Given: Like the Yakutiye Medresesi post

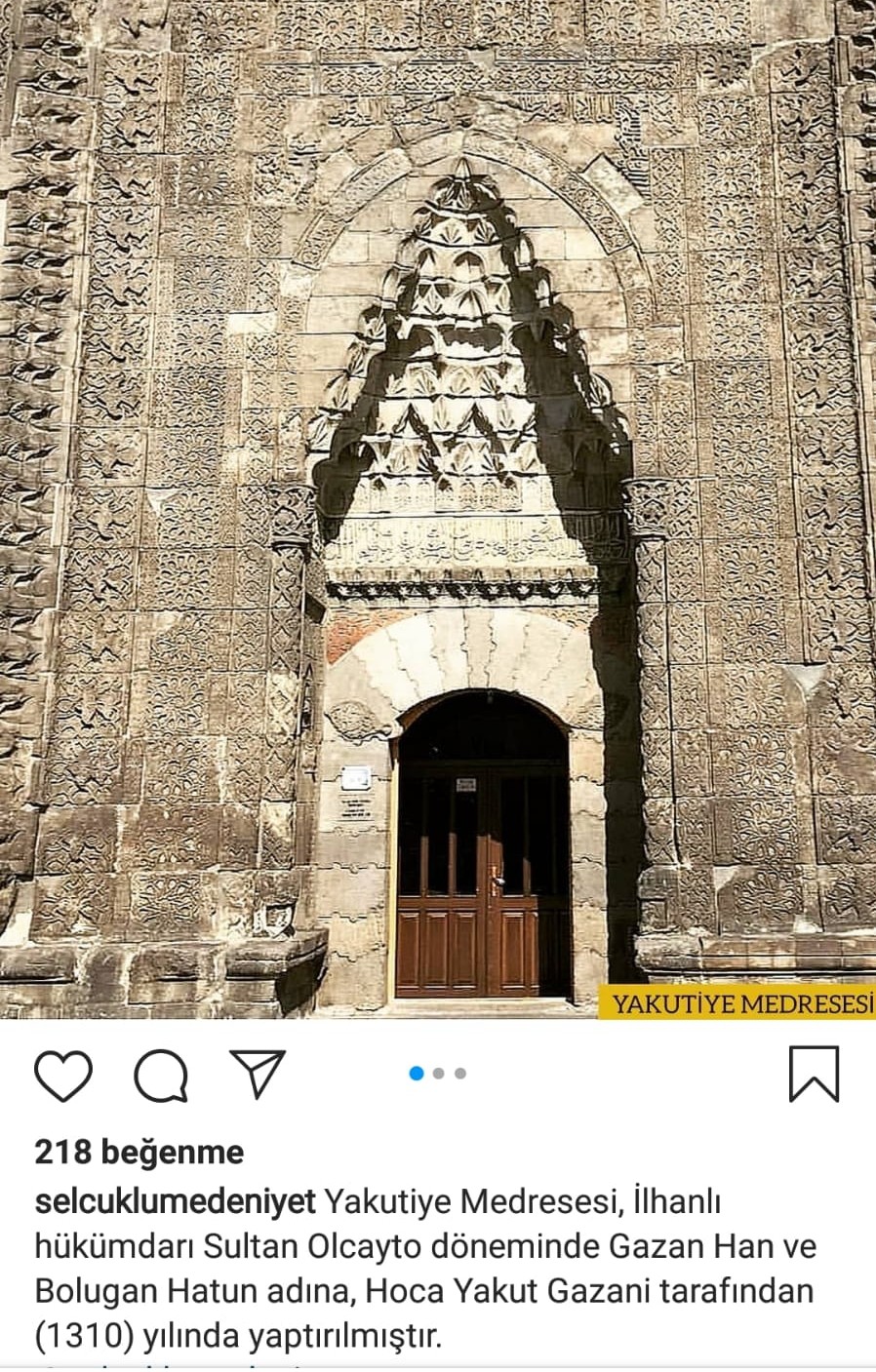Looking at the screenshot, I should click(63, 1076).
